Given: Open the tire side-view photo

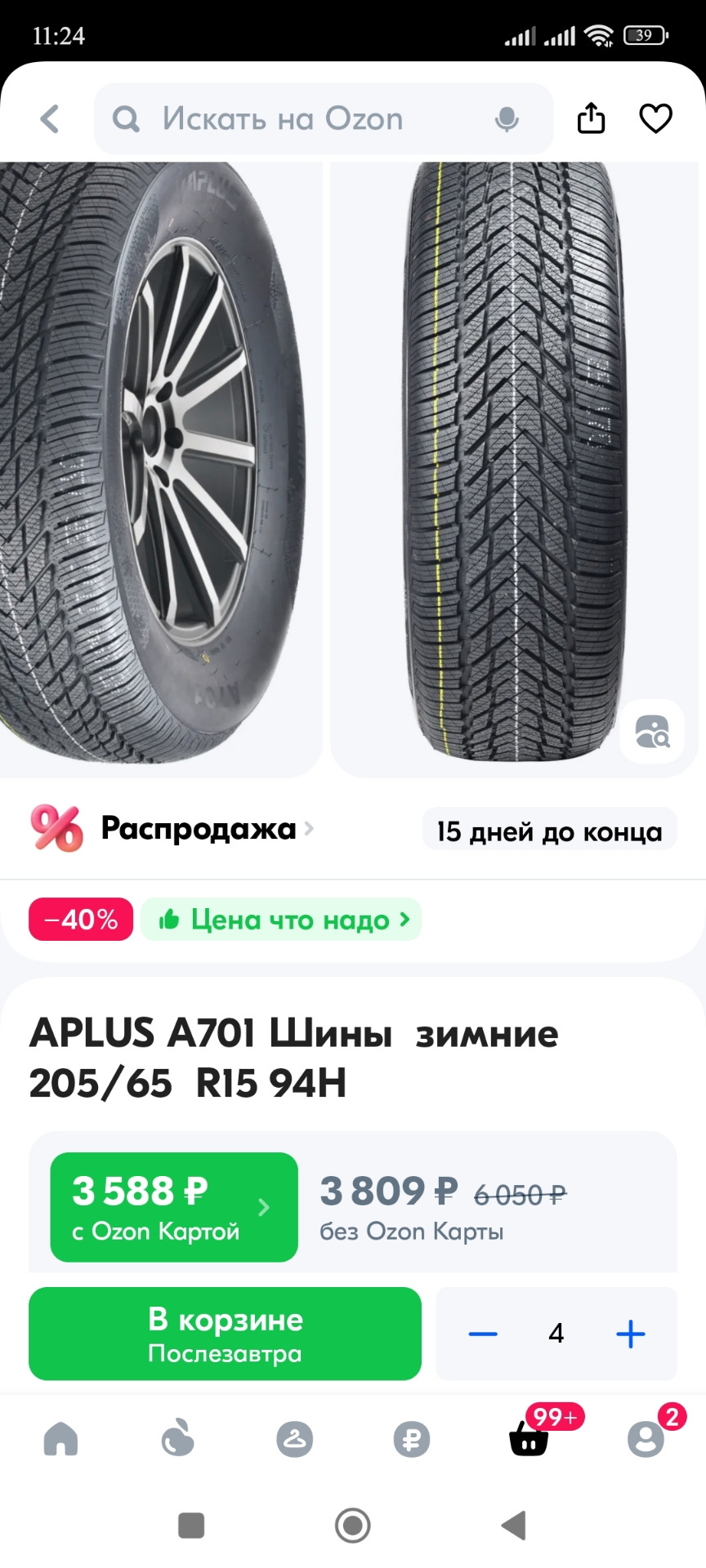Looking at the screenshot, I should 155,465.
